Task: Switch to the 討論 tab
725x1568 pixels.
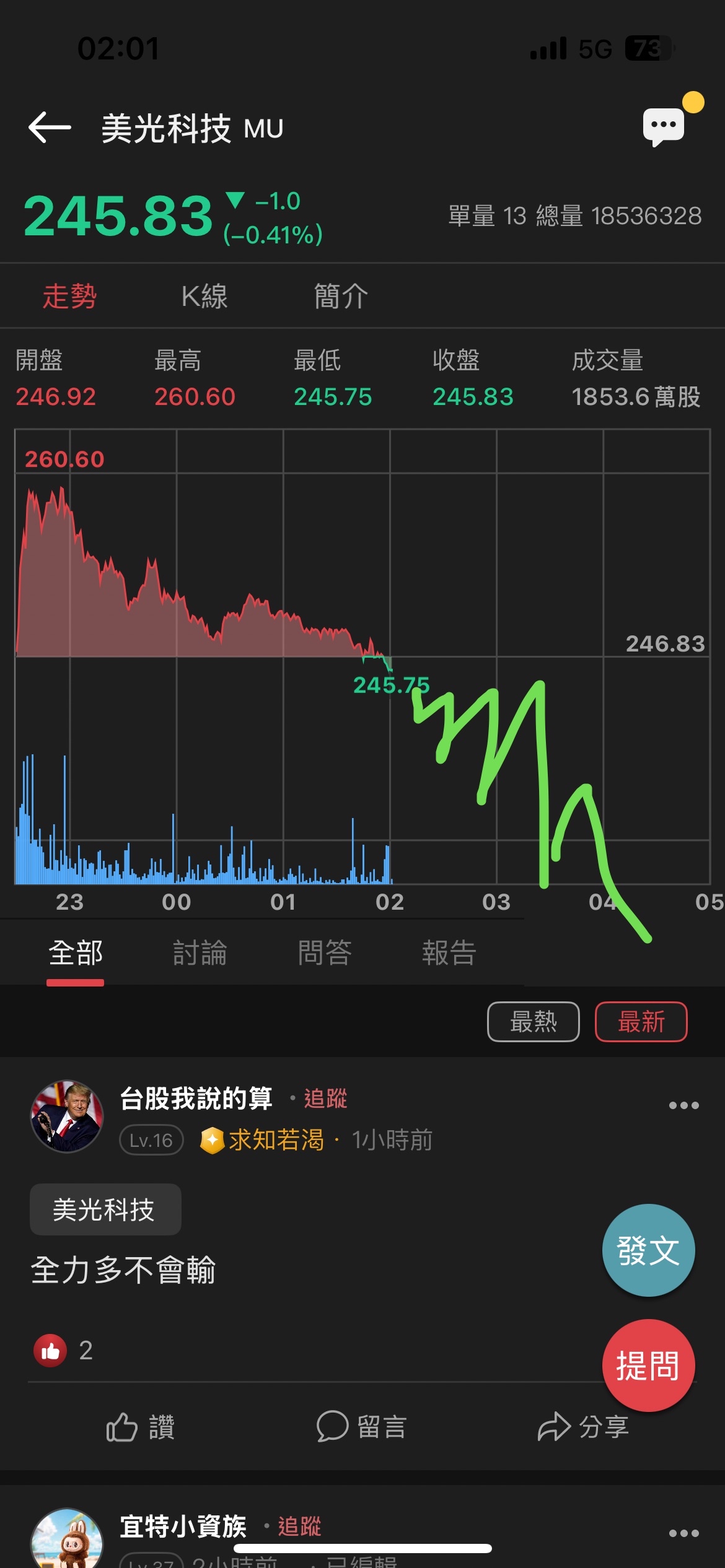Action: [x=200, y=952]
